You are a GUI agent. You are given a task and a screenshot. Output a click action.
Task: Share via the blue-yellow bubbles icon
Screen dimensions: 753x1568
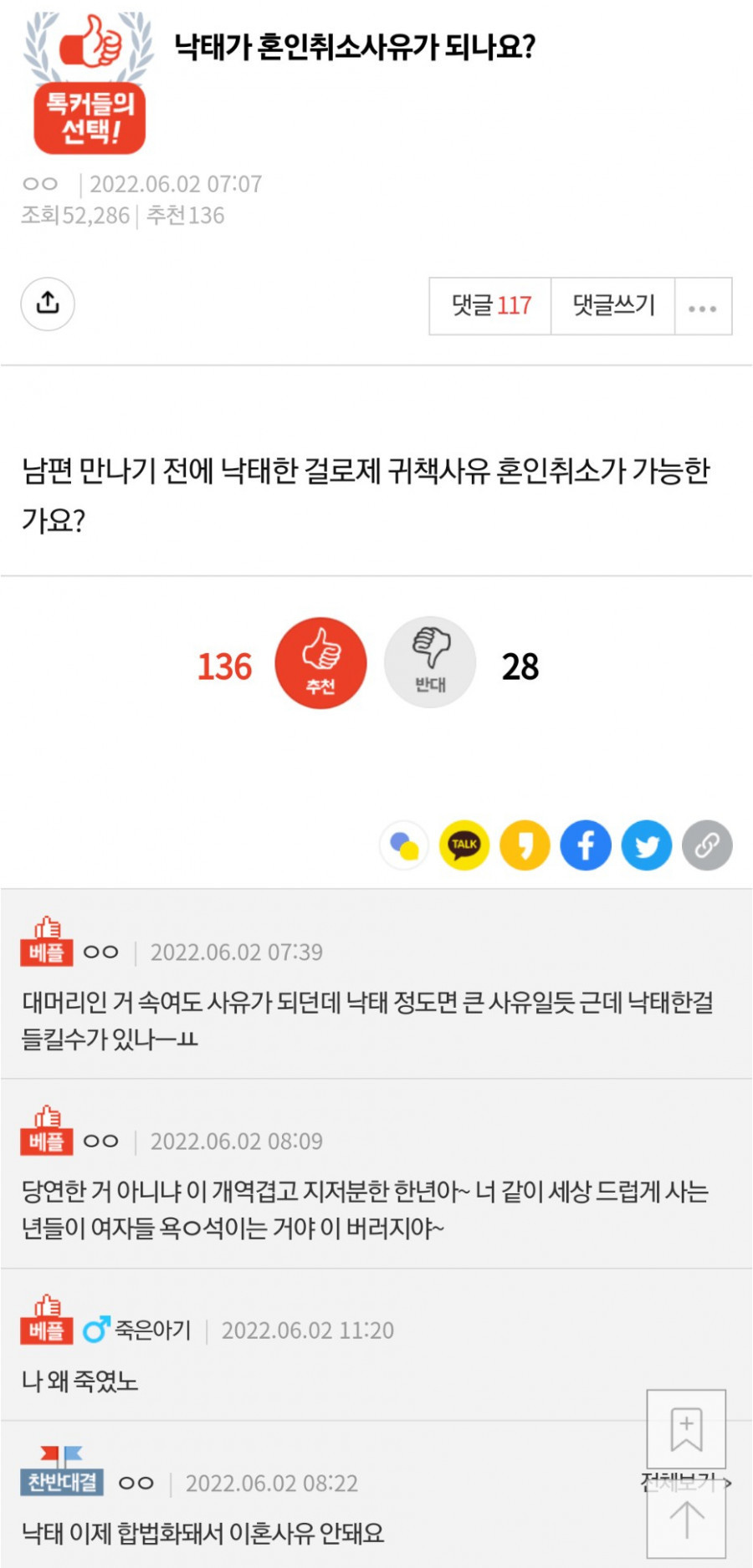coord(404,845)
